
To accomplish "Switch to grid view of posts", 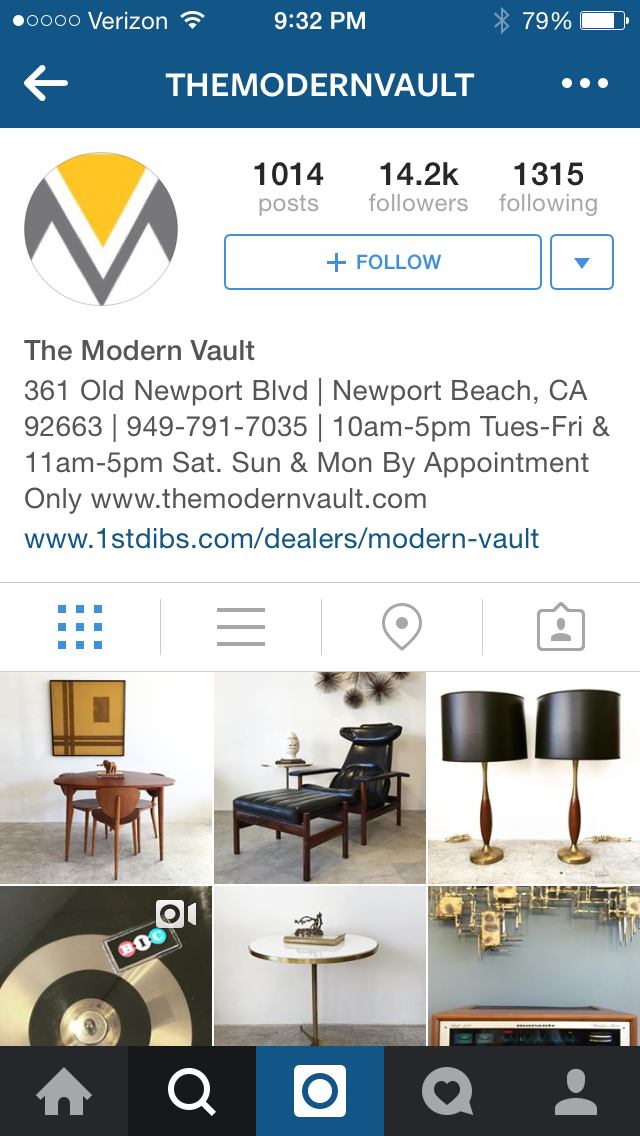I will point(80,627).
